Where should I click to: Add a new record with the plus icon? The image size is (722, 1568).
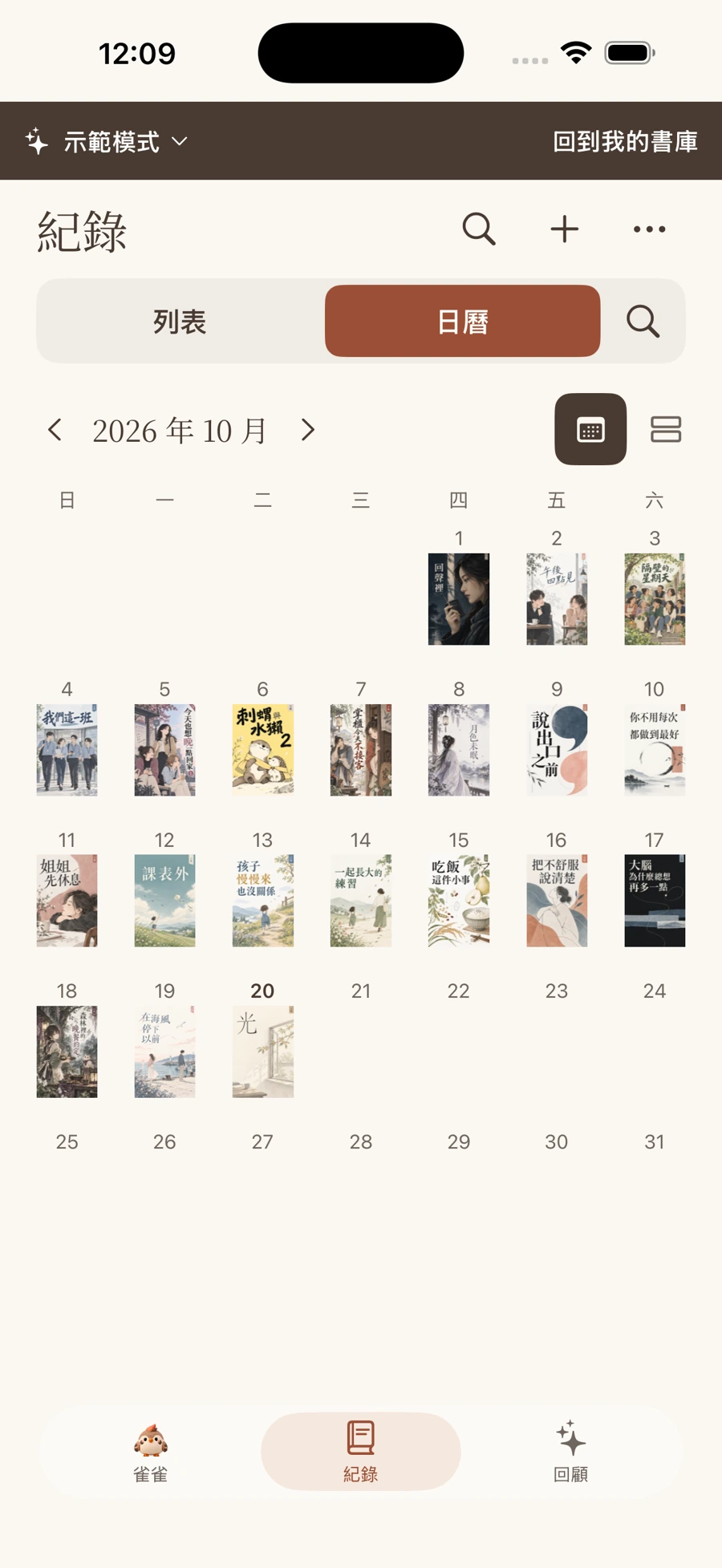pyautogui.click(x=565, y=229)
